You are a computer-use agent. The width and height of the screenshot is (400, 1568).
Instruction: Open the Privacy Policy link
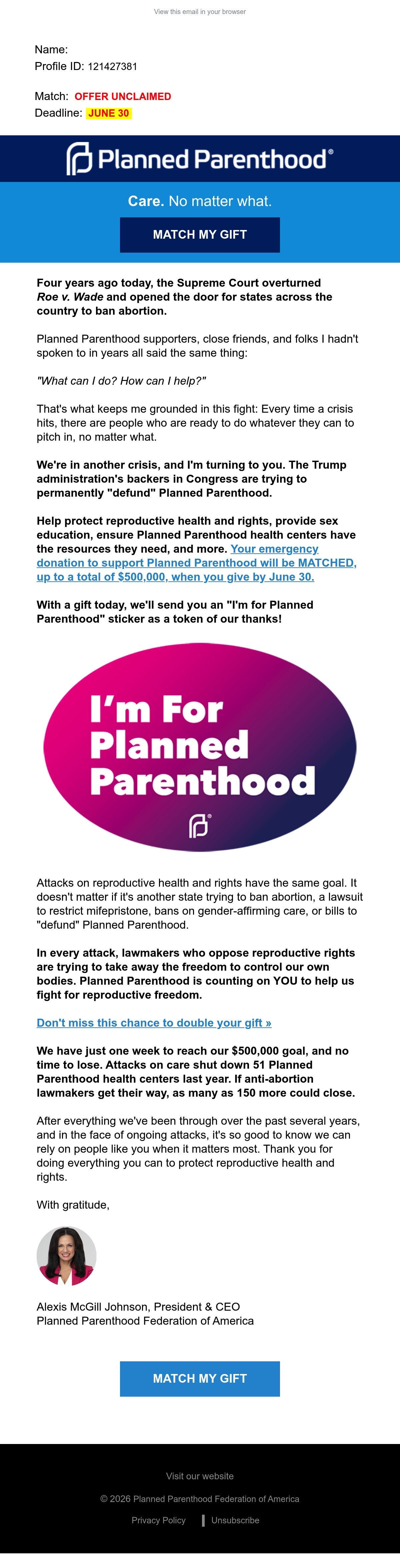[158, 1520]
